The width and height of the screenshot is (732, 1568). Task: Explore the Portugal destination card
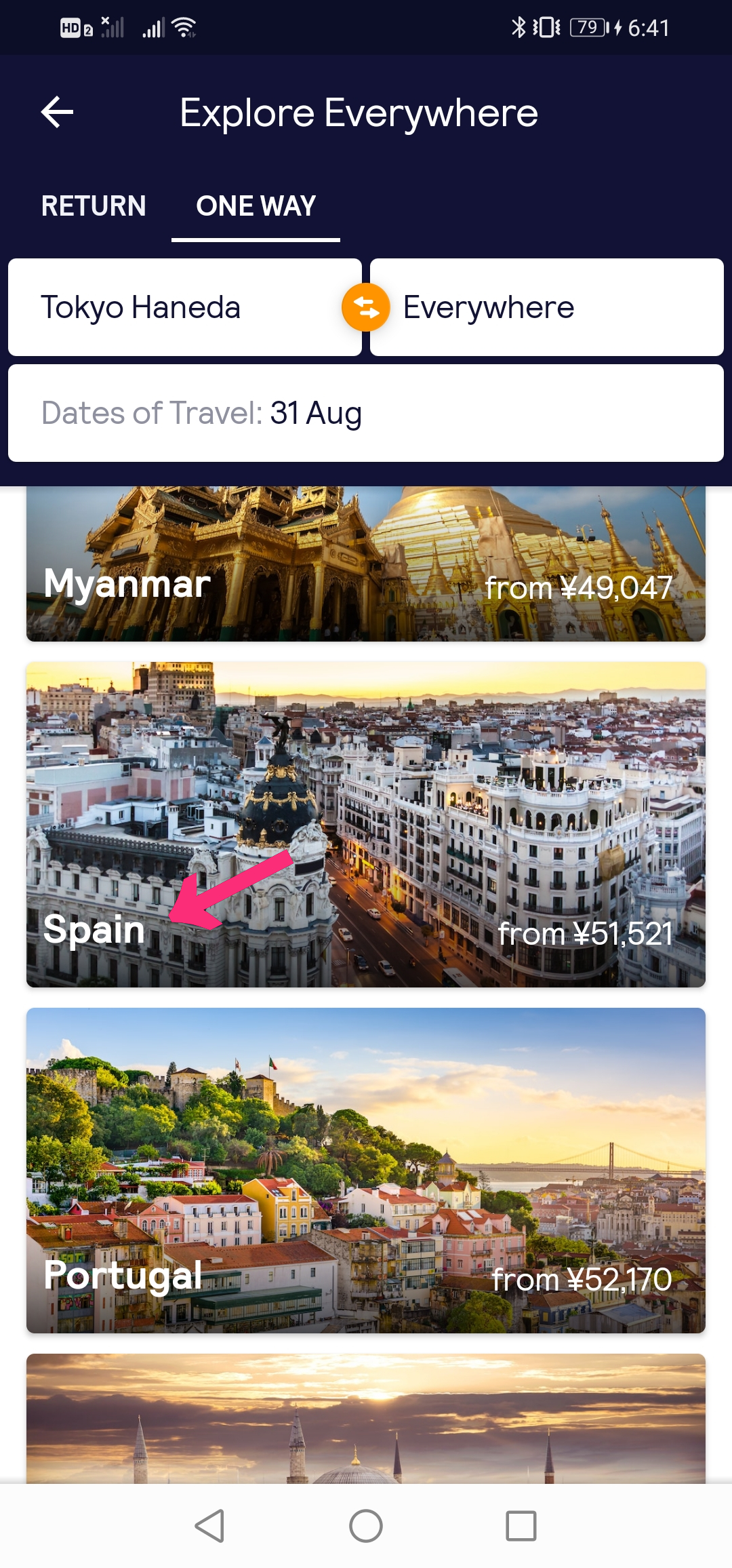[366, 1170]
